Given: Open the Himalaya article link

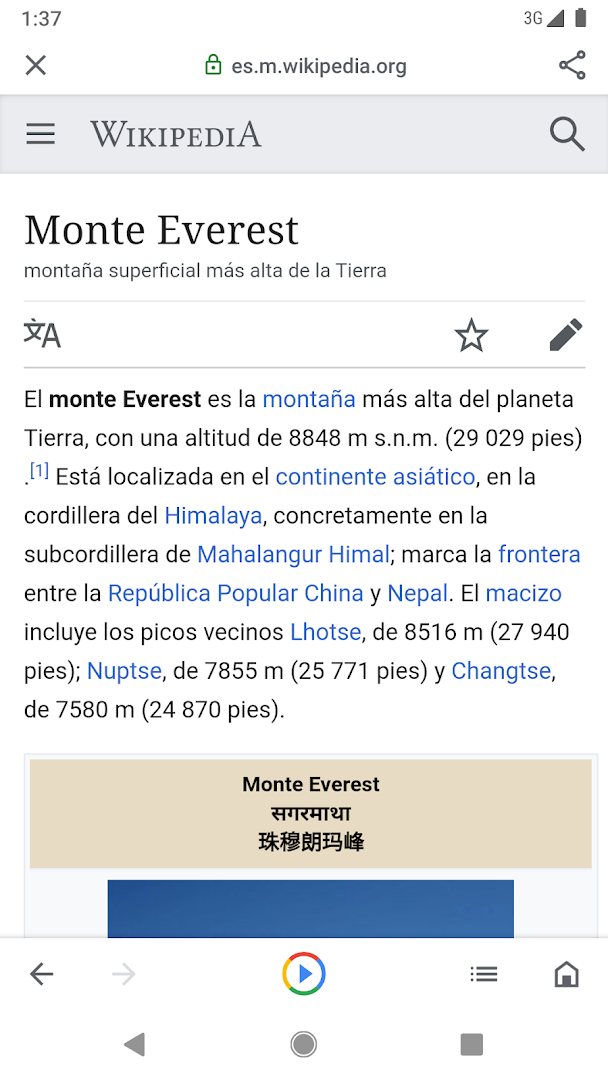Looking at the screenshot, I should [x=213, y=516].
